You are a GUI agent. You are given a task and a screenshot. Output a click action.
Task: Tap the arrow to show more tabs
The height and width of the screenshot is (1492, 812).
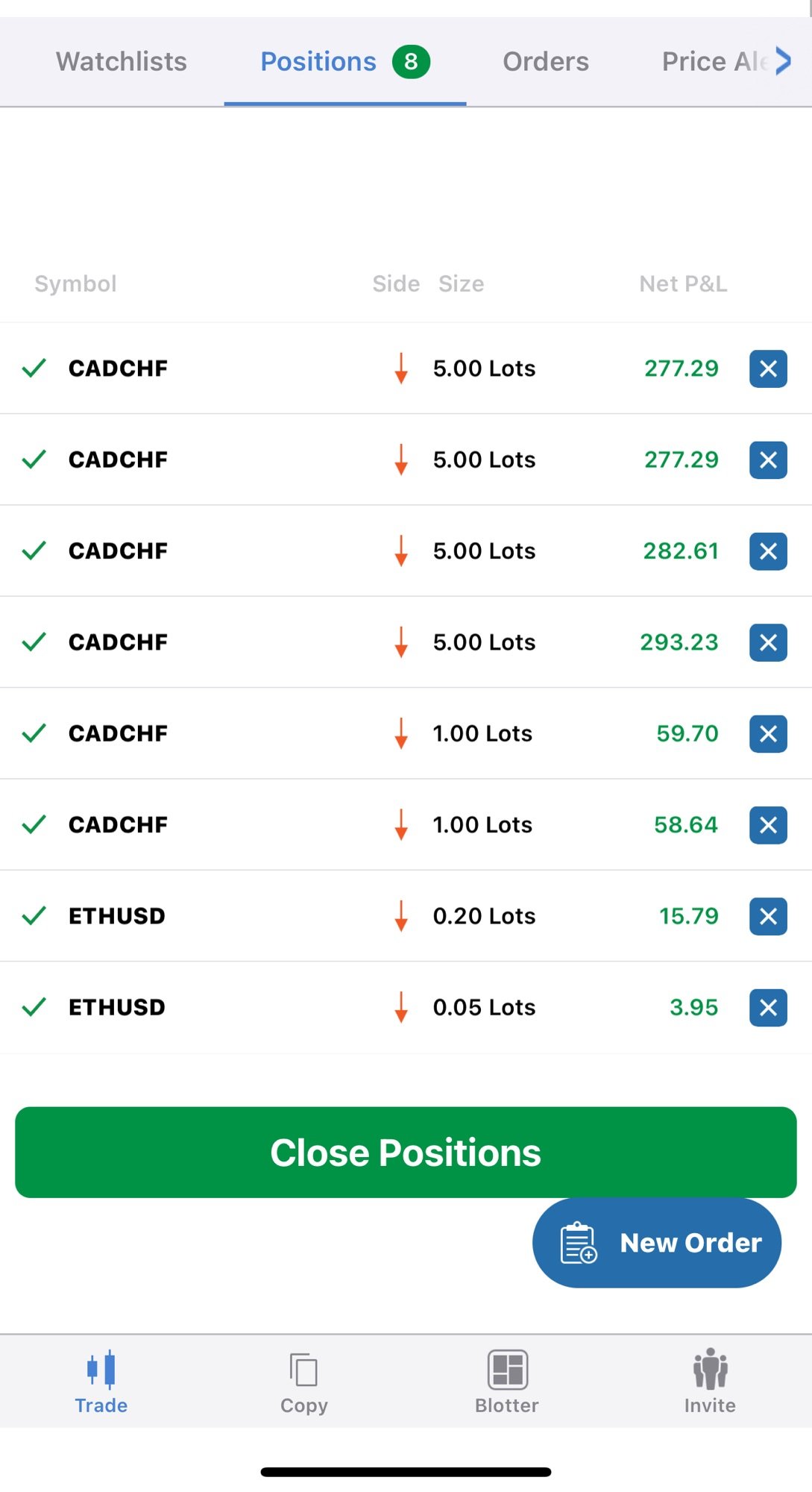point(782,61)
